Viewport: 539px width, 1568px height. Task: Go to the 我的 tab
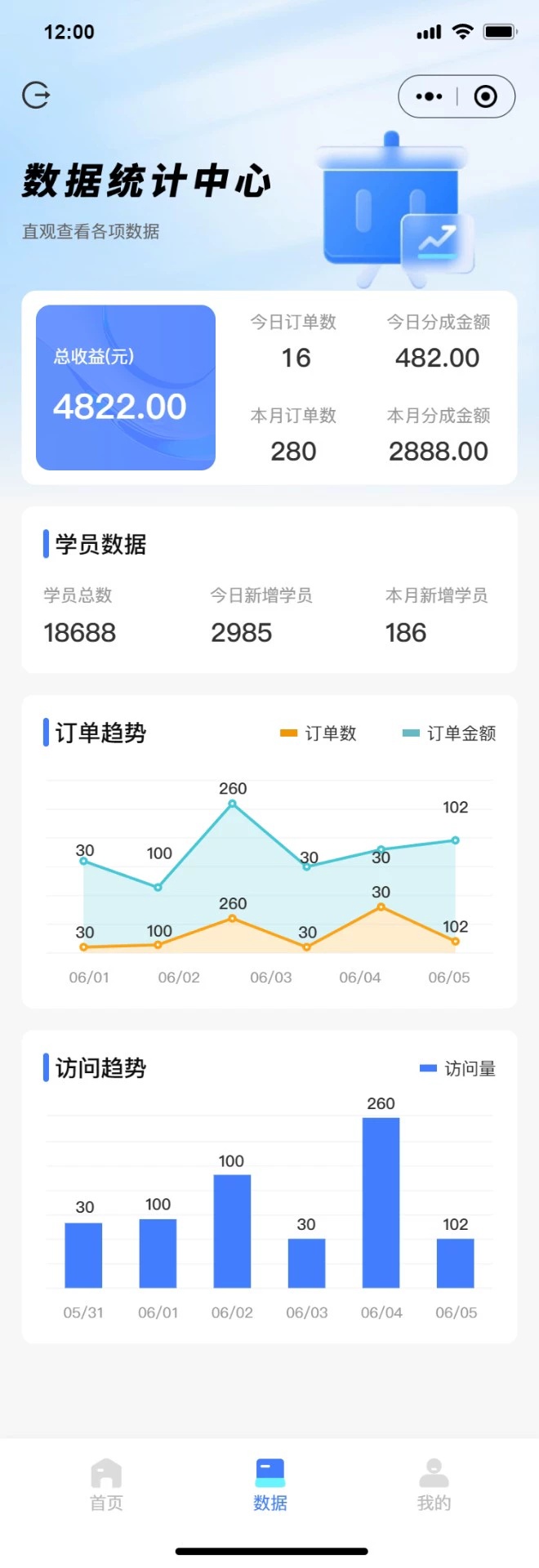click(434, 1485)
